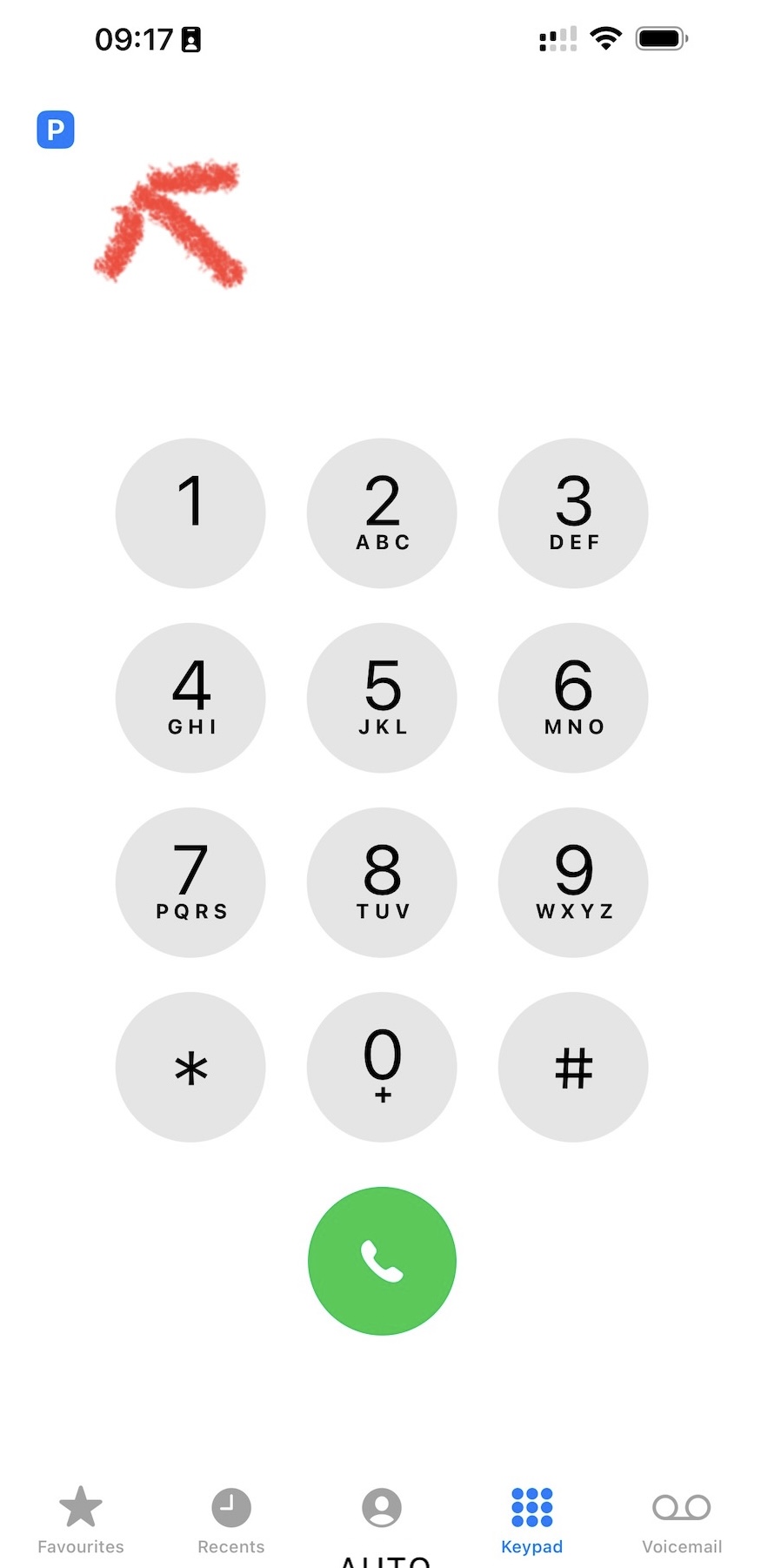
Task: Dial the digit 9
Action: (573, 882)
